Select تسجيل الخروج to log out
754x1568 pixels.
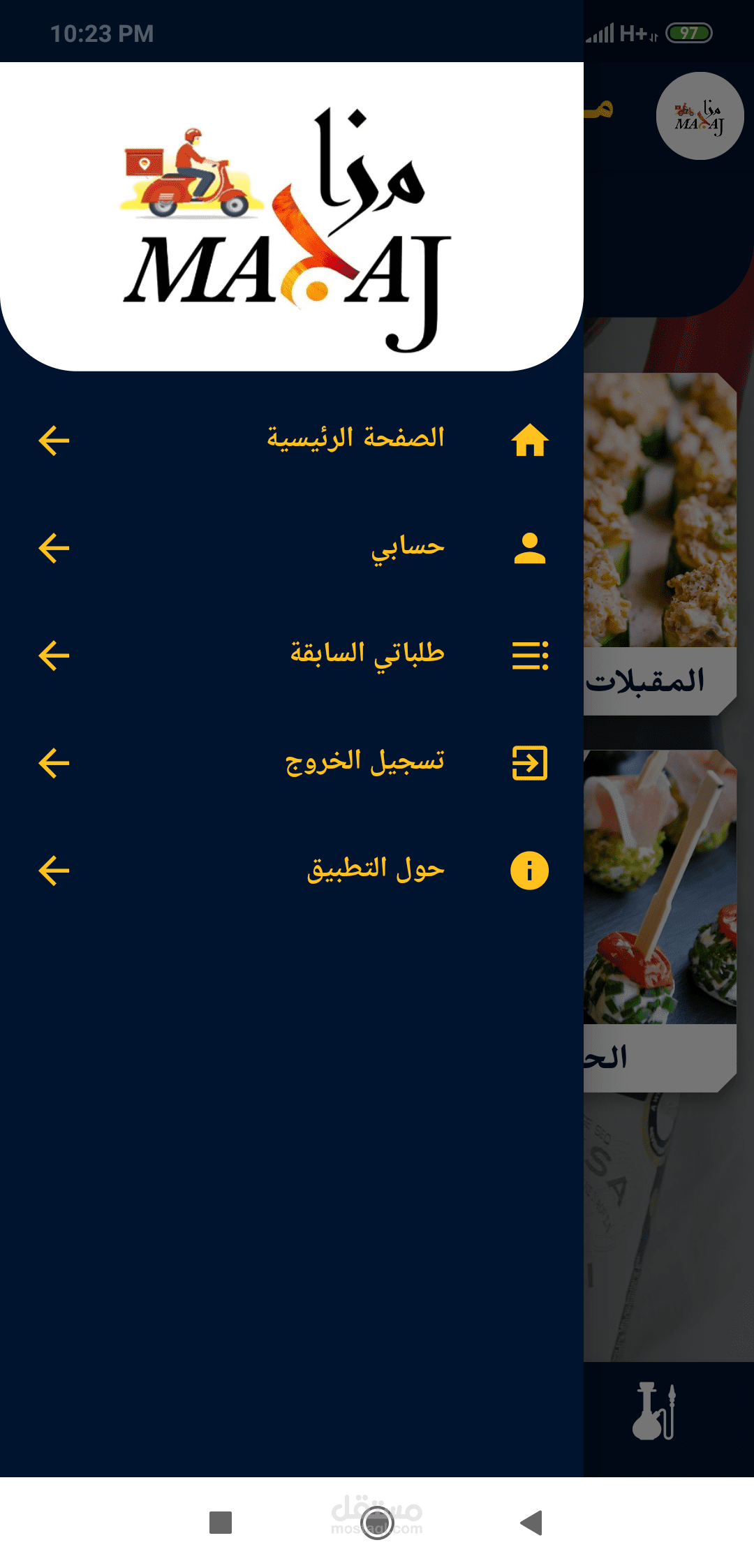pyautogui.click(x=292, y=763)
